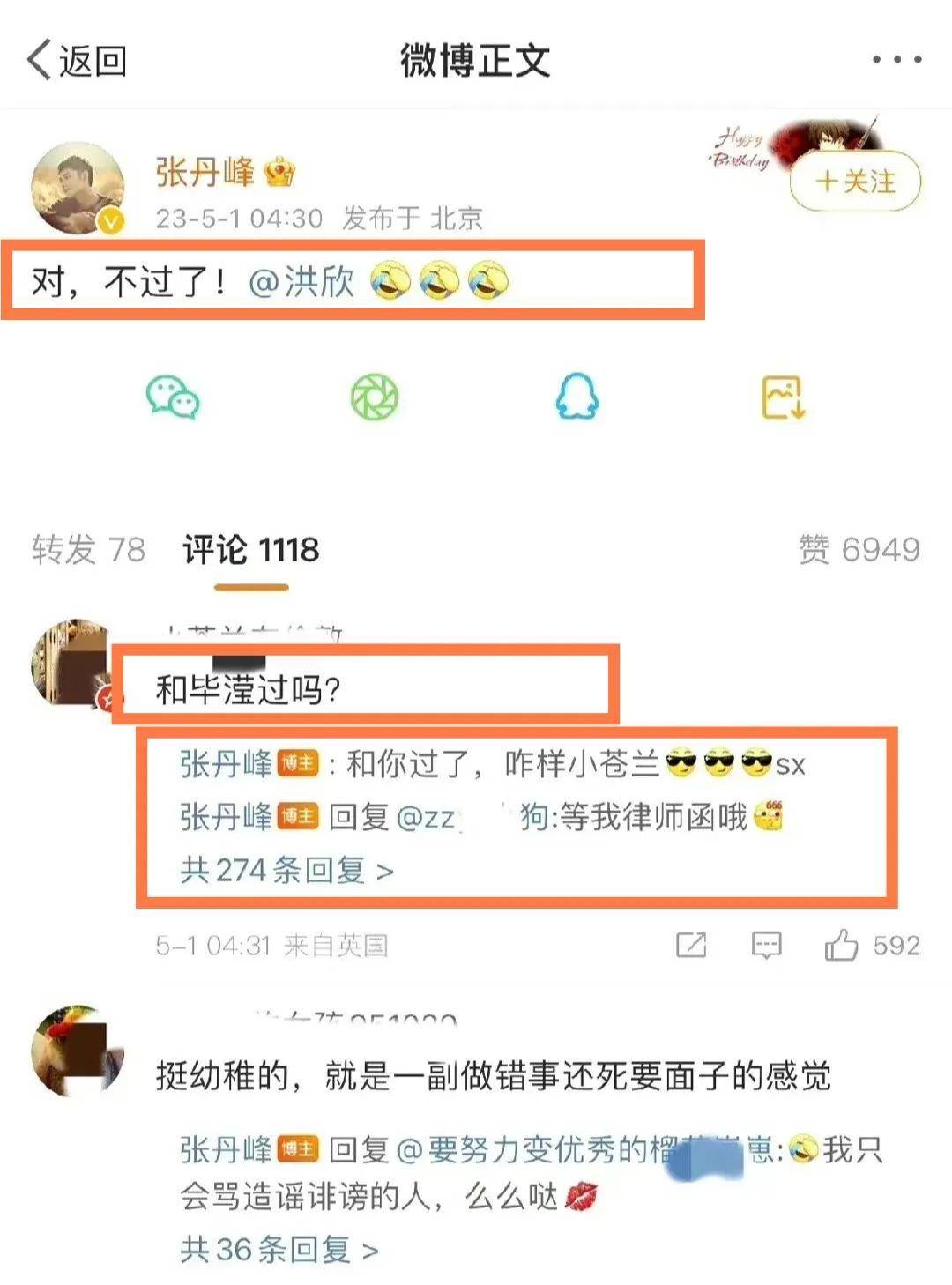
Task: Switch to the 赞 6949 tab
Action: (x=859, y=549)
